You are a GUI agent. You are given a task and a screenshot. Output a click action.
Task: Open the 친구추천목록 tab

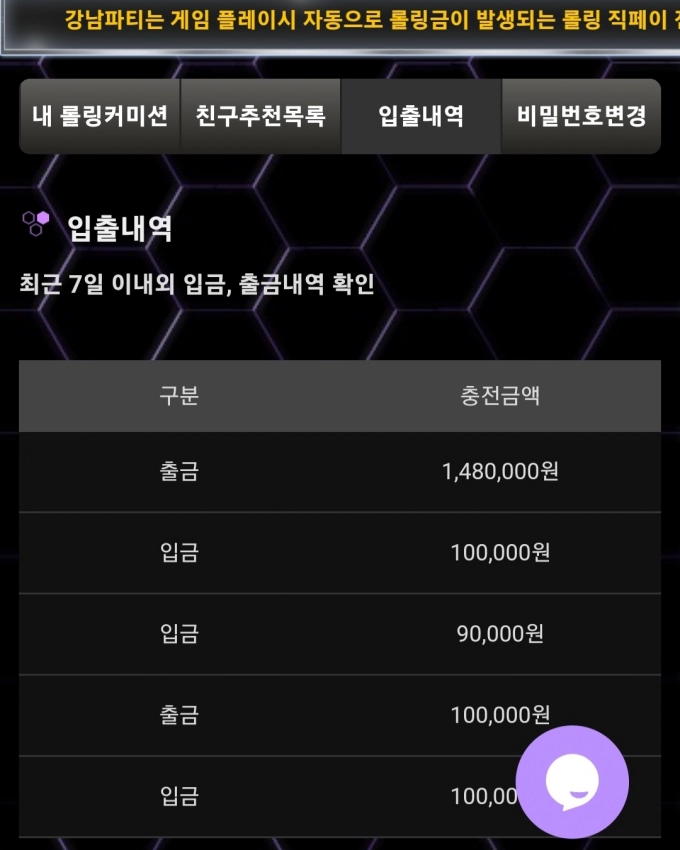(x=260, y=116)
